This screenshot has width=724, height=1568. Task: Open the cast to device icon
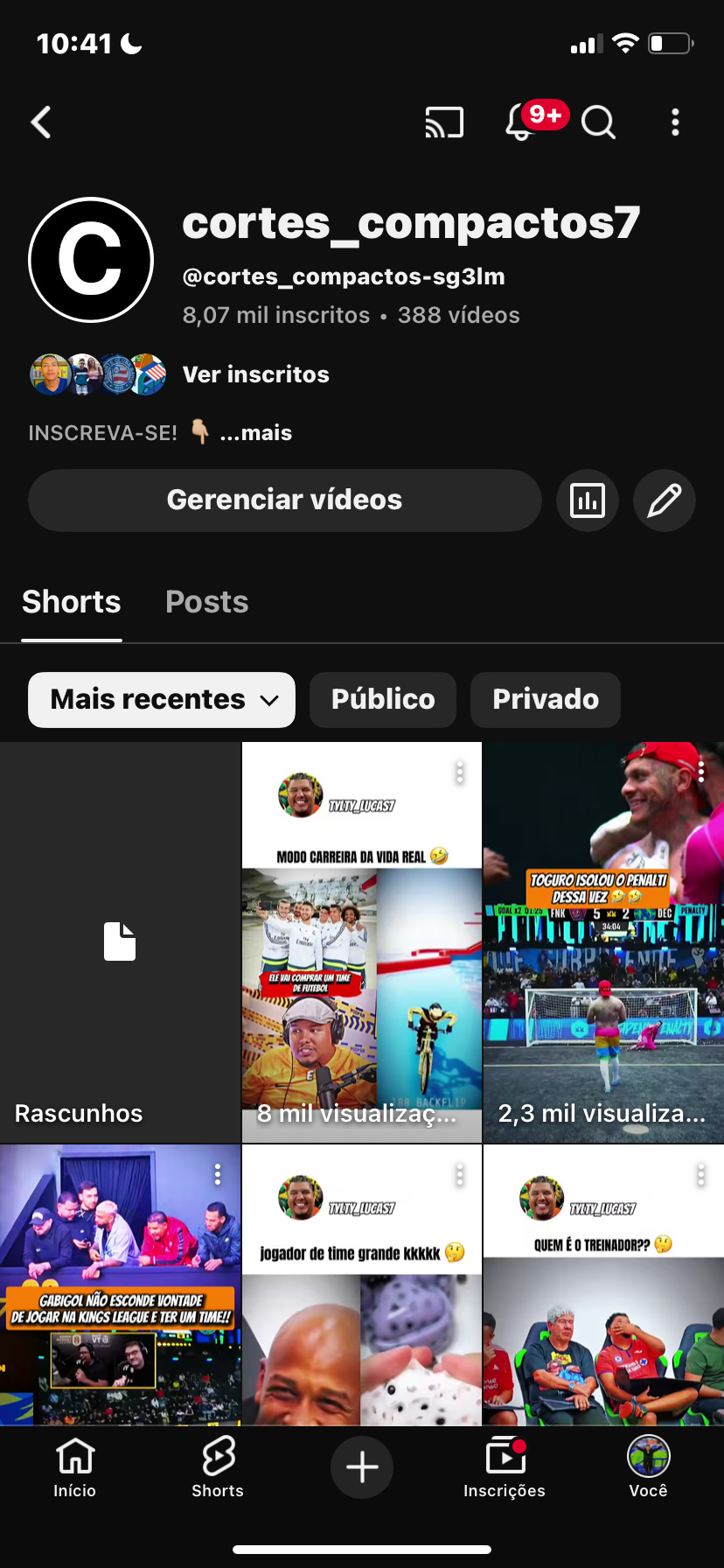[444, 122]
